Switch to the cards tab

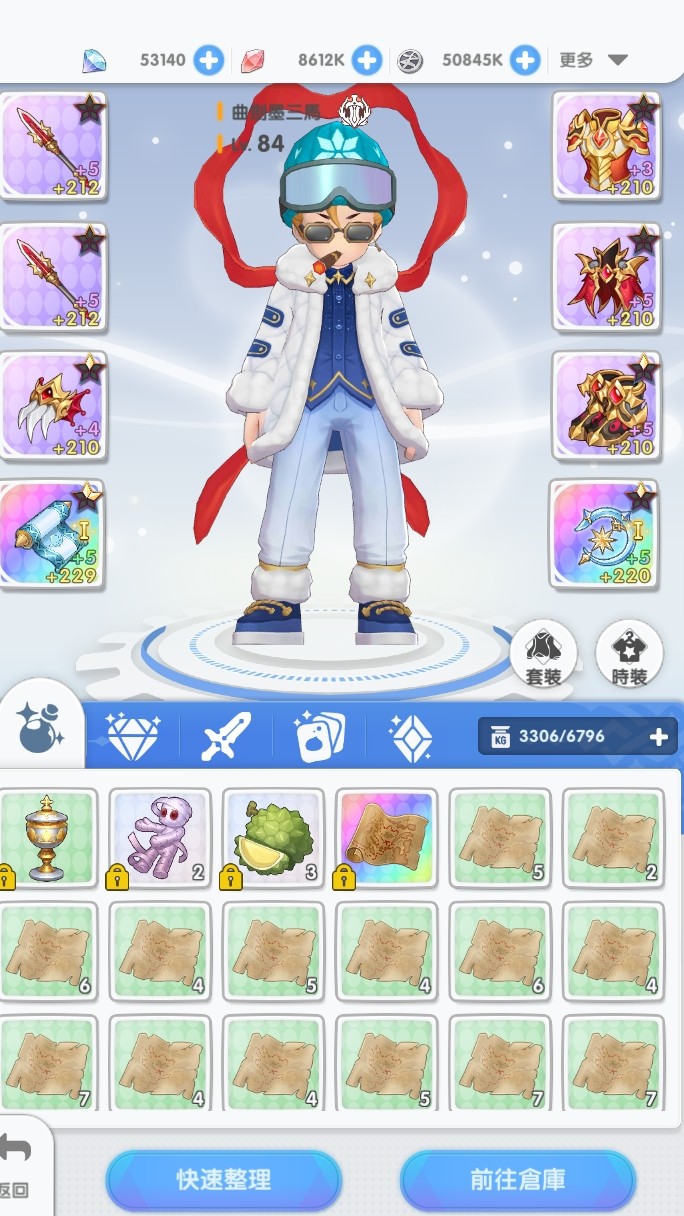point(320,737)
